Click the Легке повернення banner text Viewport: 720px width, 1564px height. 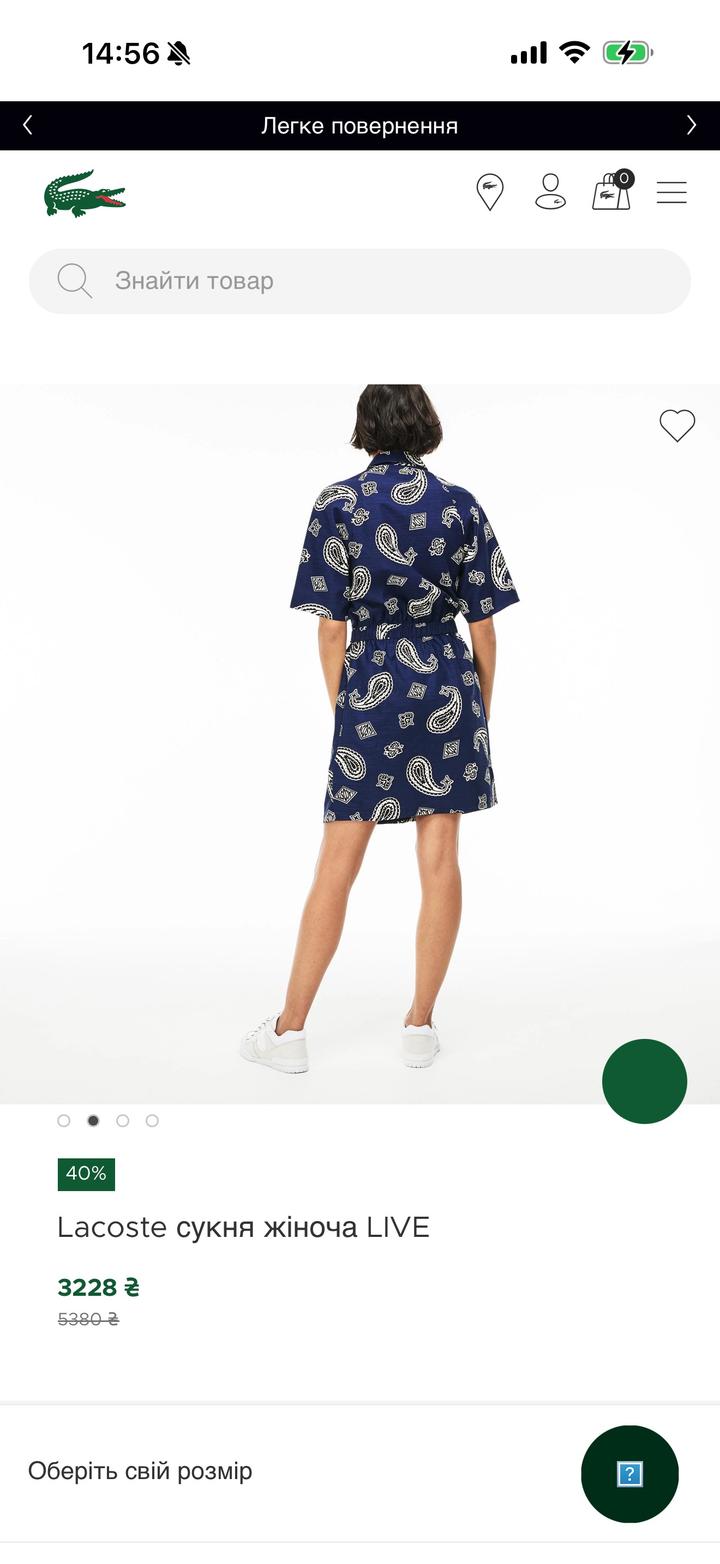(359, 126)
